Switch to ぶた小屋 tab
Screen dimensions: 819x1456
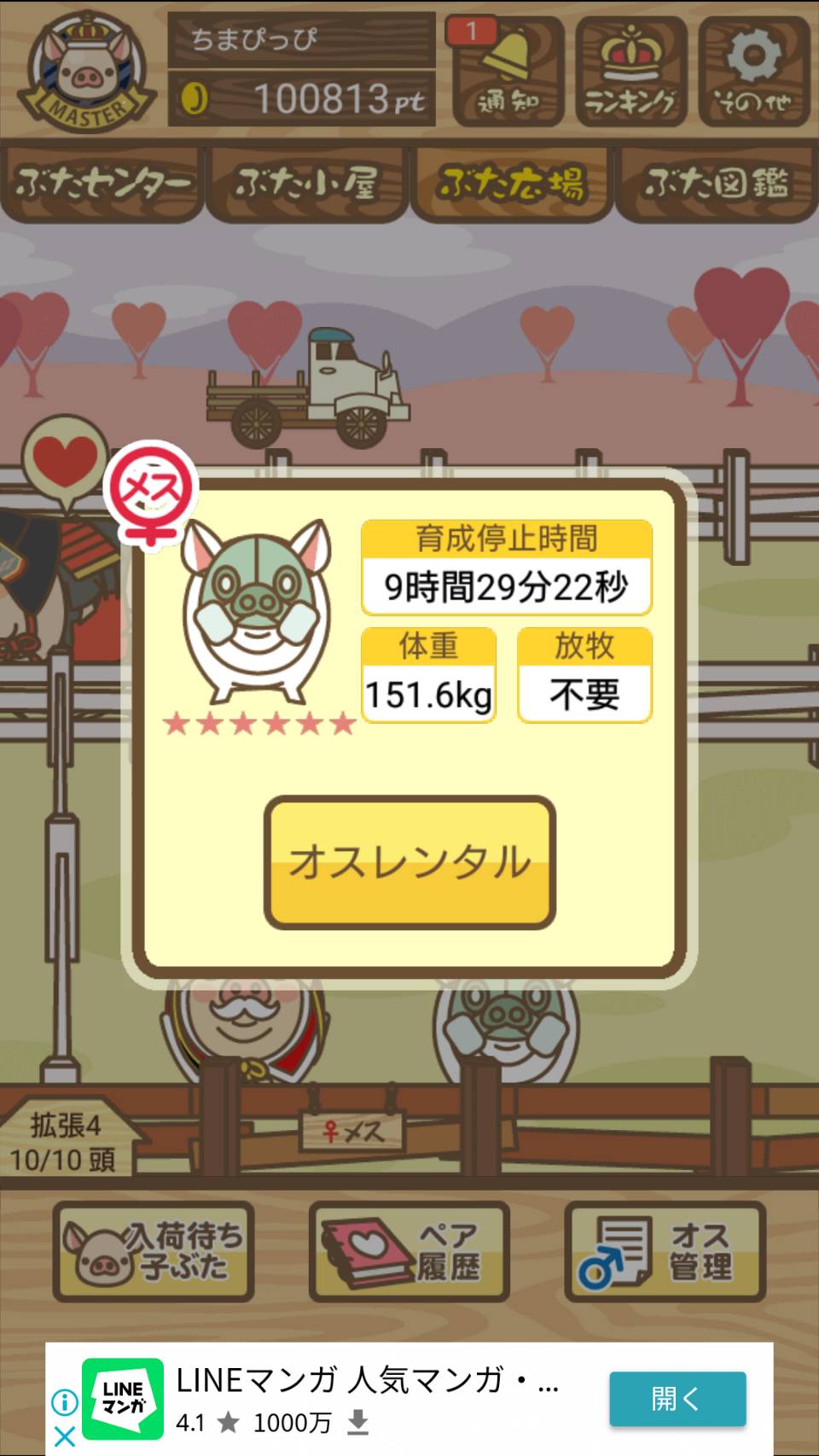pos(307,183)
